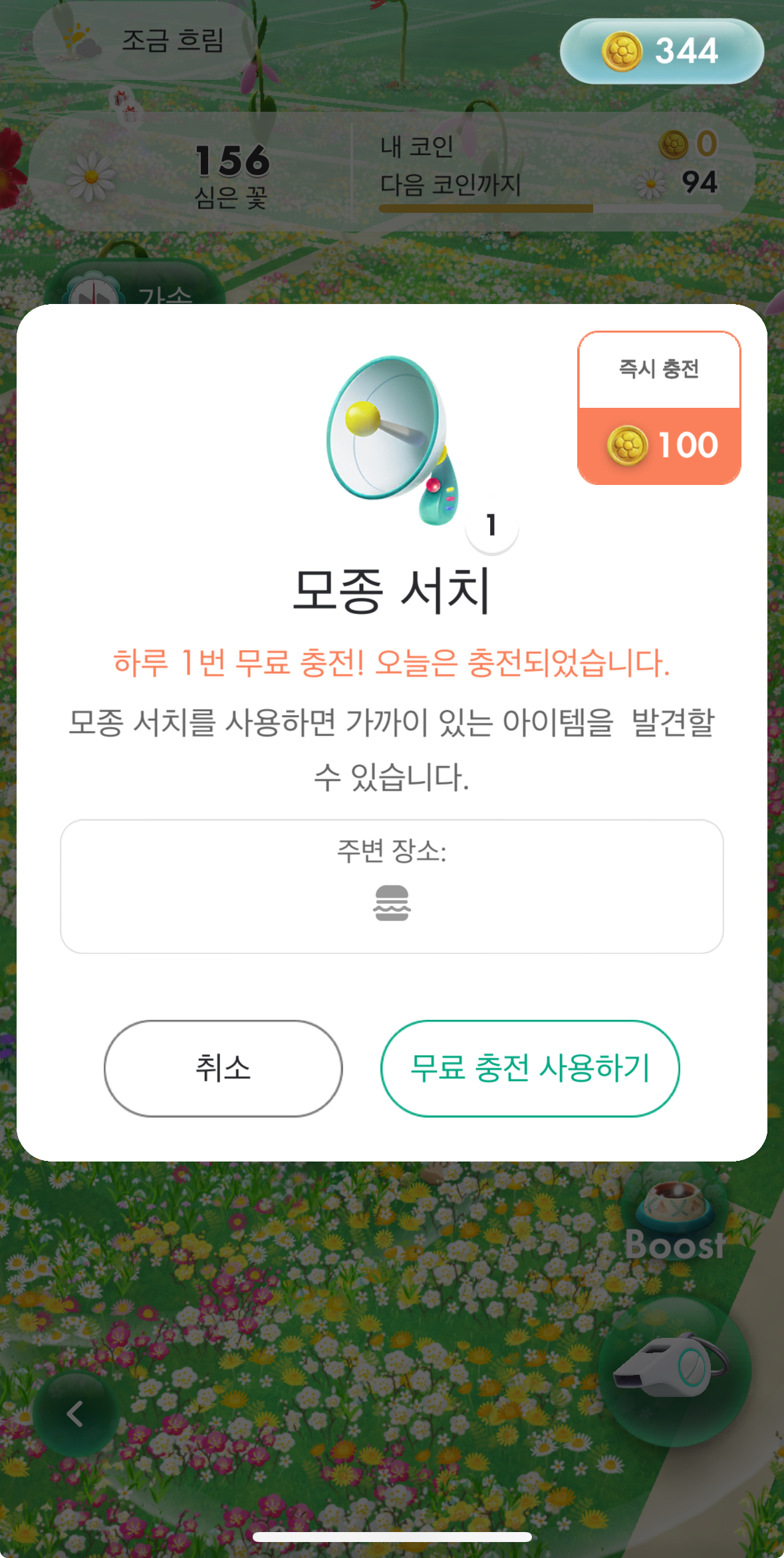Tap the 취소 cancel button
The width and height of the screenshot is (784, 1558).
pos(223,1068)
